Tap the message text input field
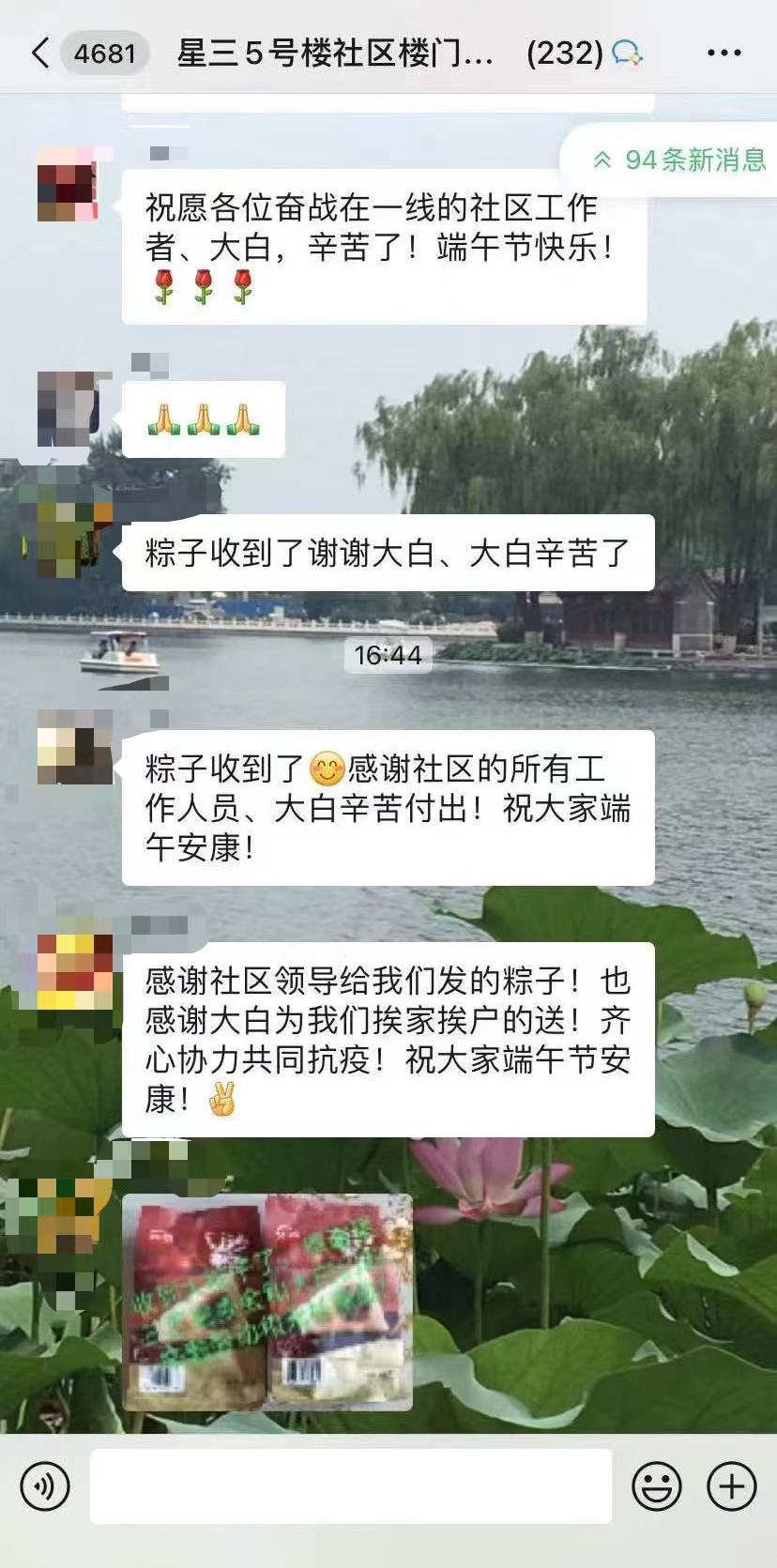 (x=351, y=1486)
